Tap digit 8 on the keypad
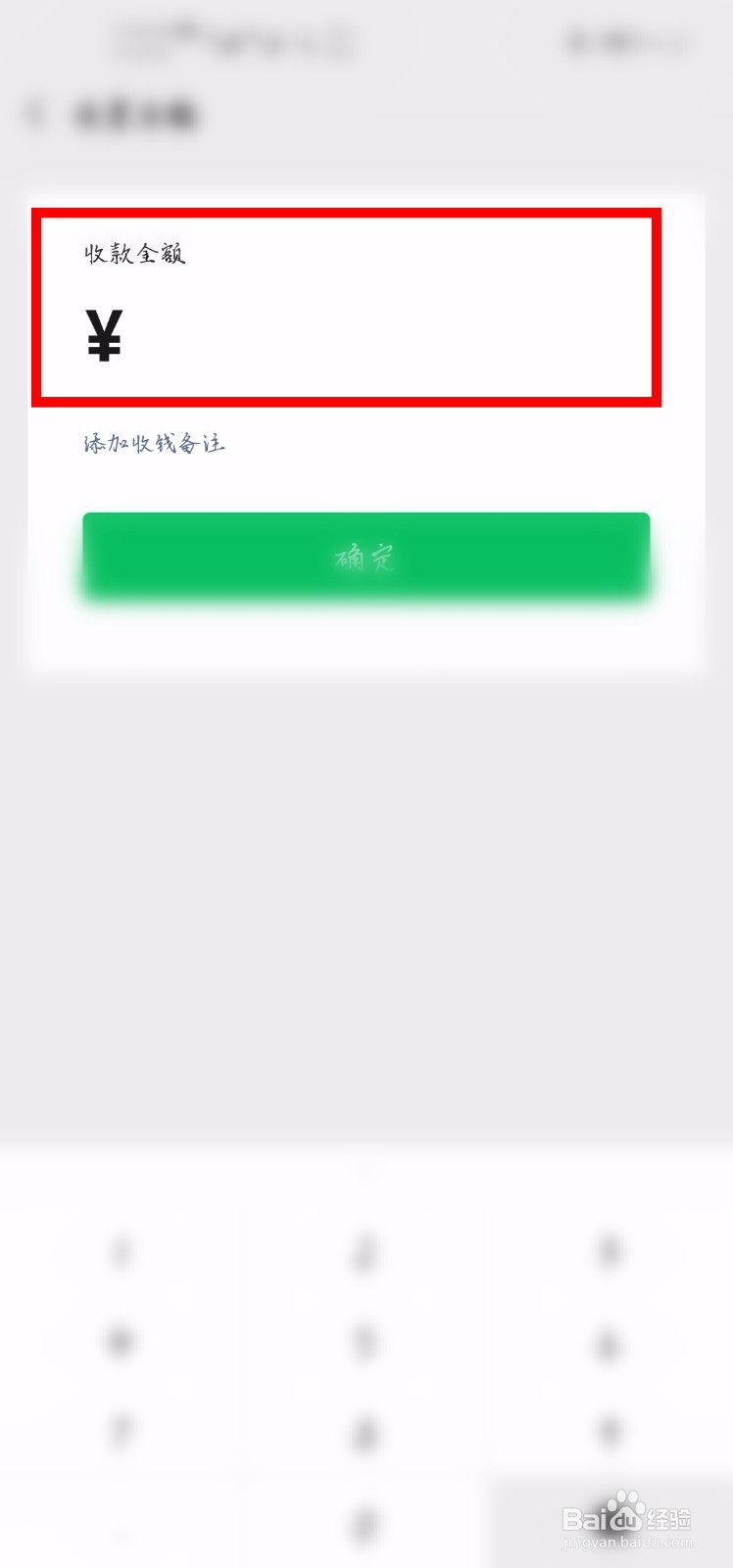The height and width of the screenshot is (1568, 733). pyautogui.click(x=367, y=1433)
